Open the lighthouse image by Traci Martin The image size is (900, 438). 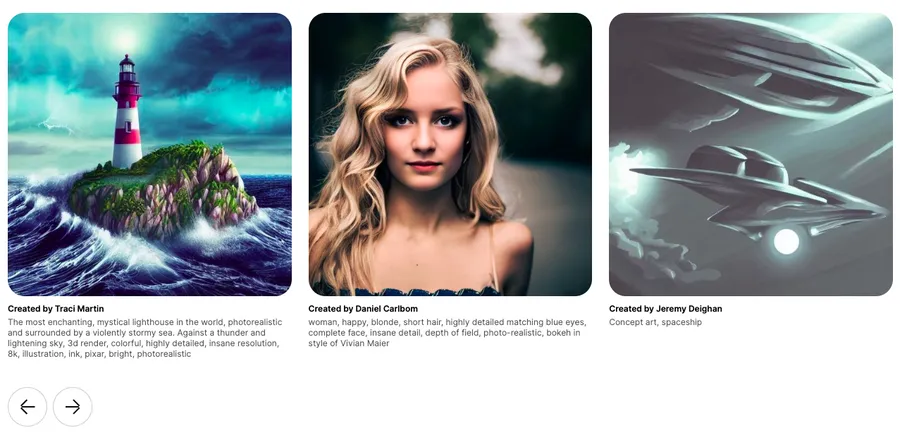[x=150, y=155]
